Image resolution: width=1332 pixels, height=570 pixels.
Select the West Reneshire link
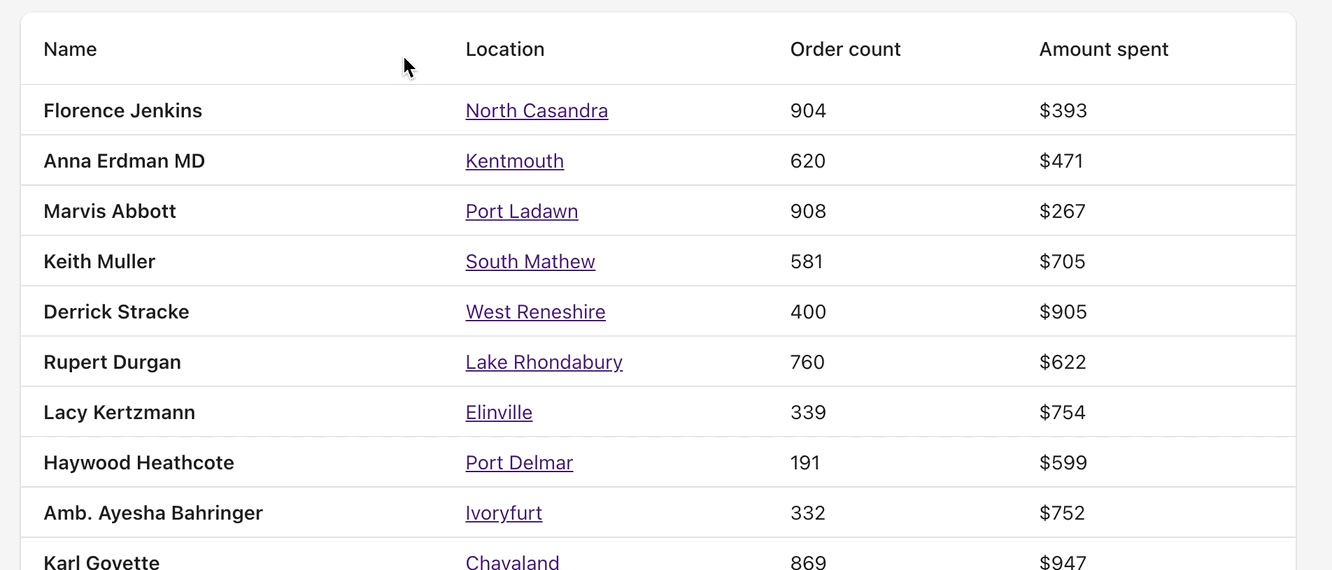535,312
